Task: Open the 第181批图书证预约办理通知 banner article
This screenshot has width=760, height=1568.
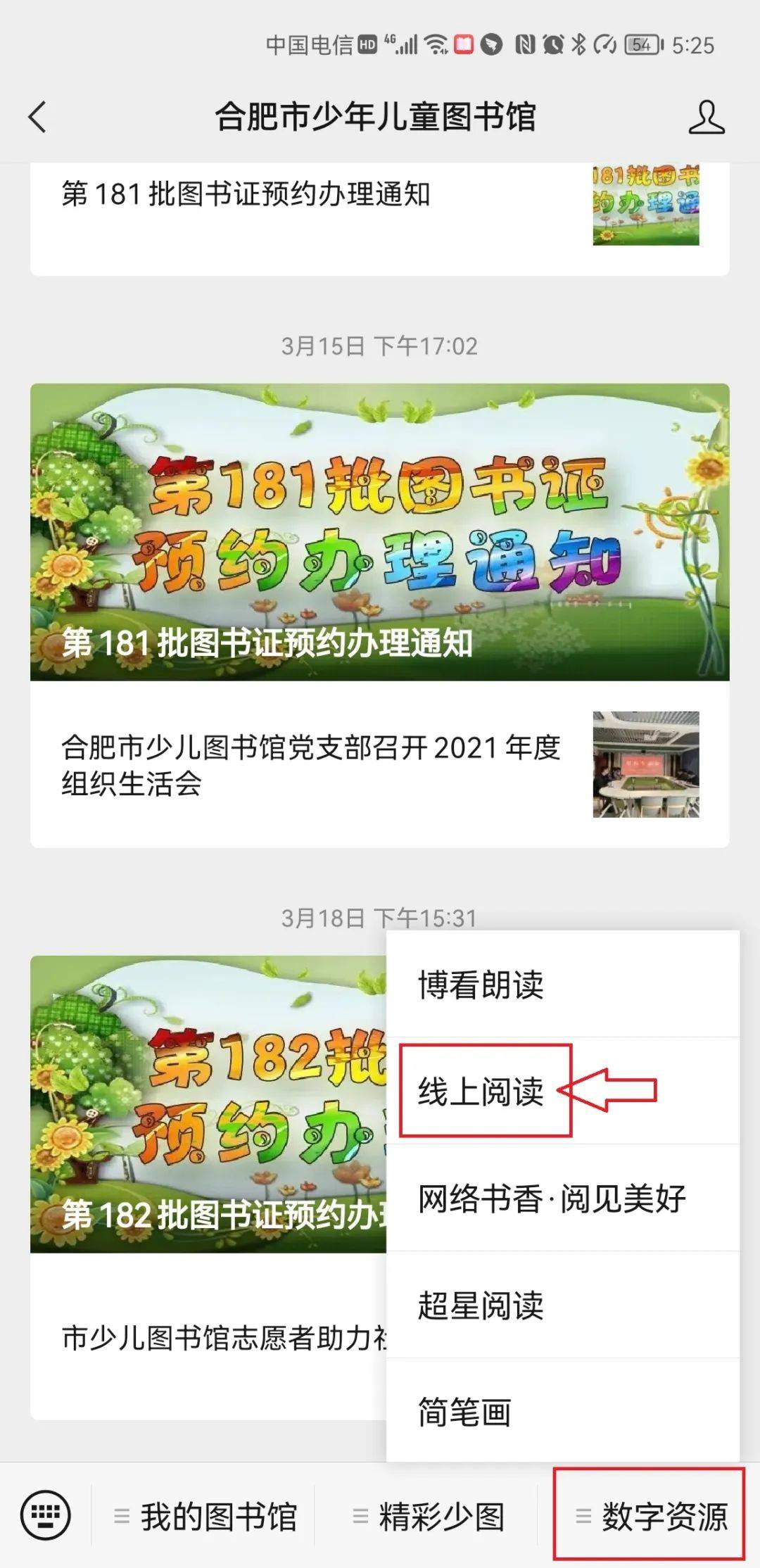Action: point(379,532)
